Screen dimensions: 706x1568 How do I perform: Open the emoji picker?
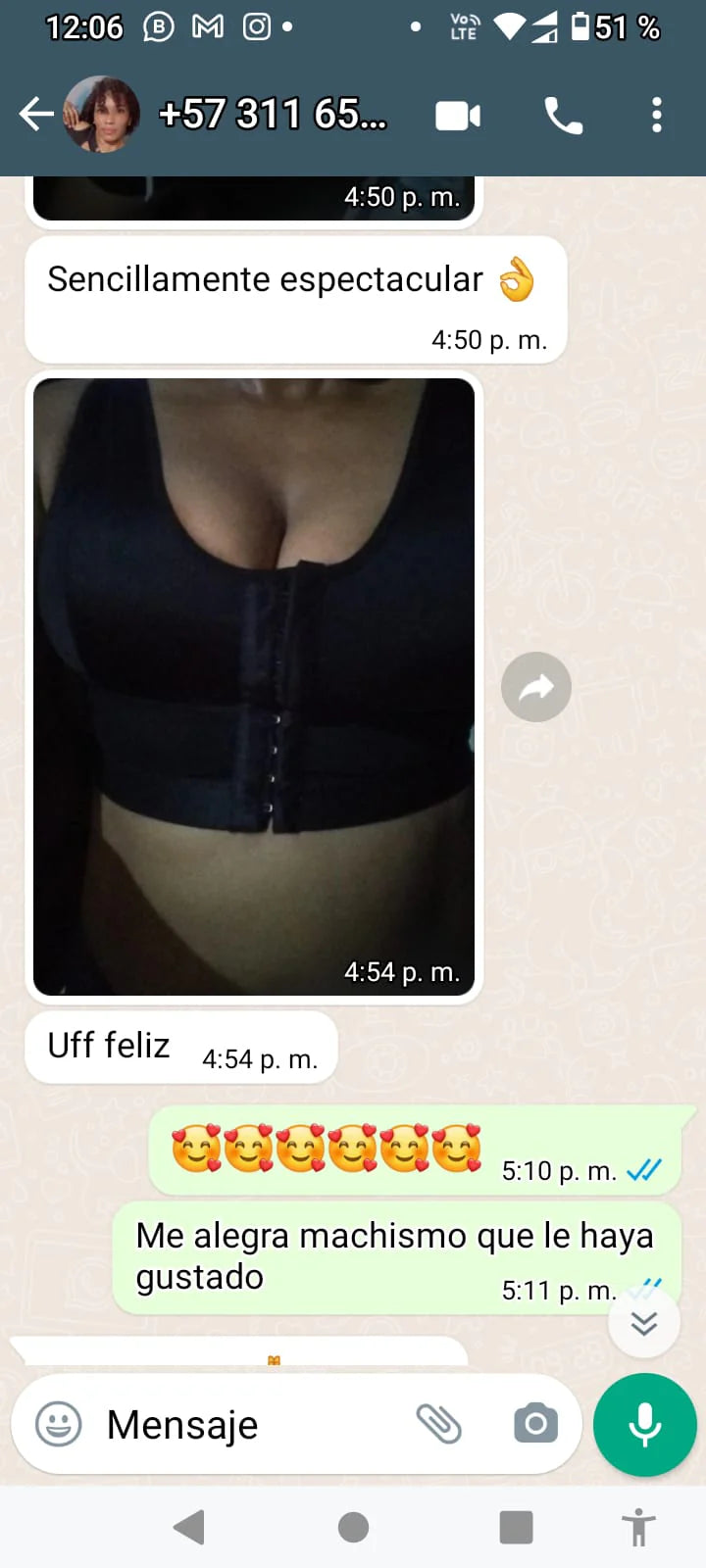59,1424
